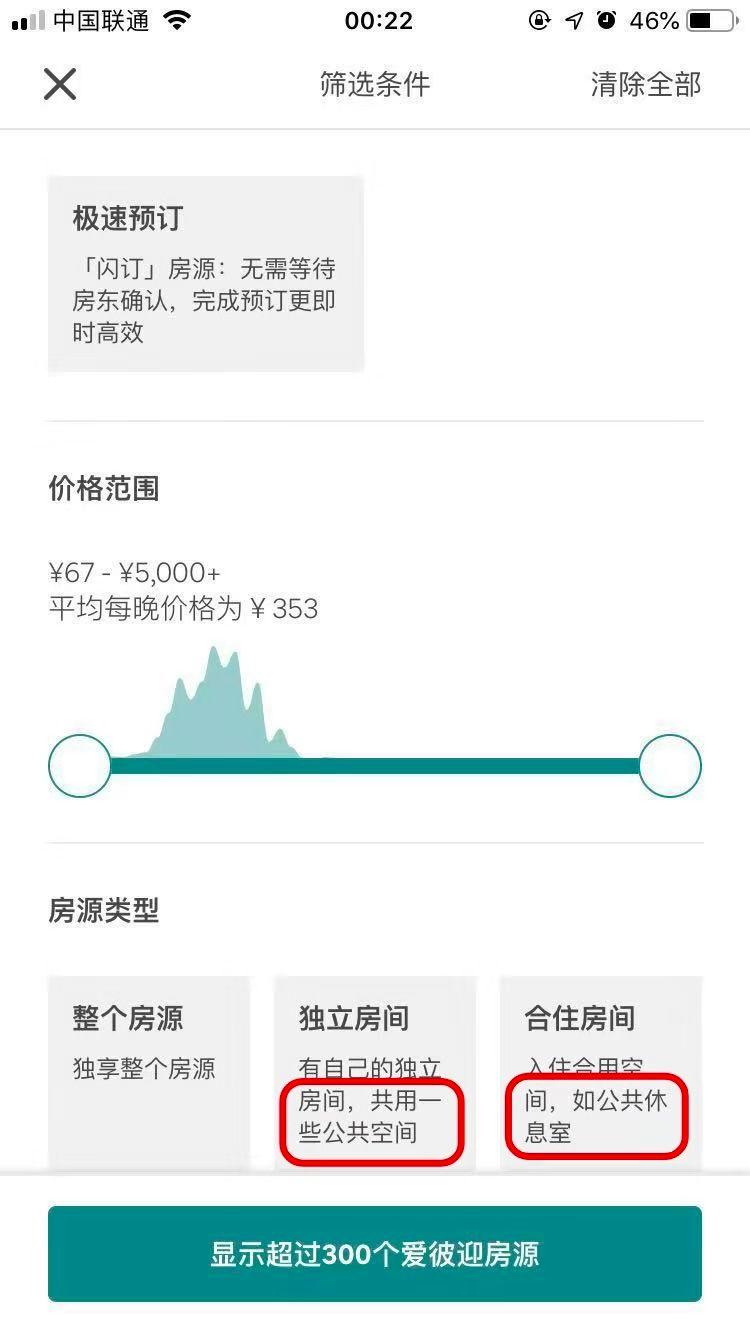The width and height of the screenshot is (750, 1334).
Task: Choose the 合住房间 shared room type
Action: [600, 1070]
